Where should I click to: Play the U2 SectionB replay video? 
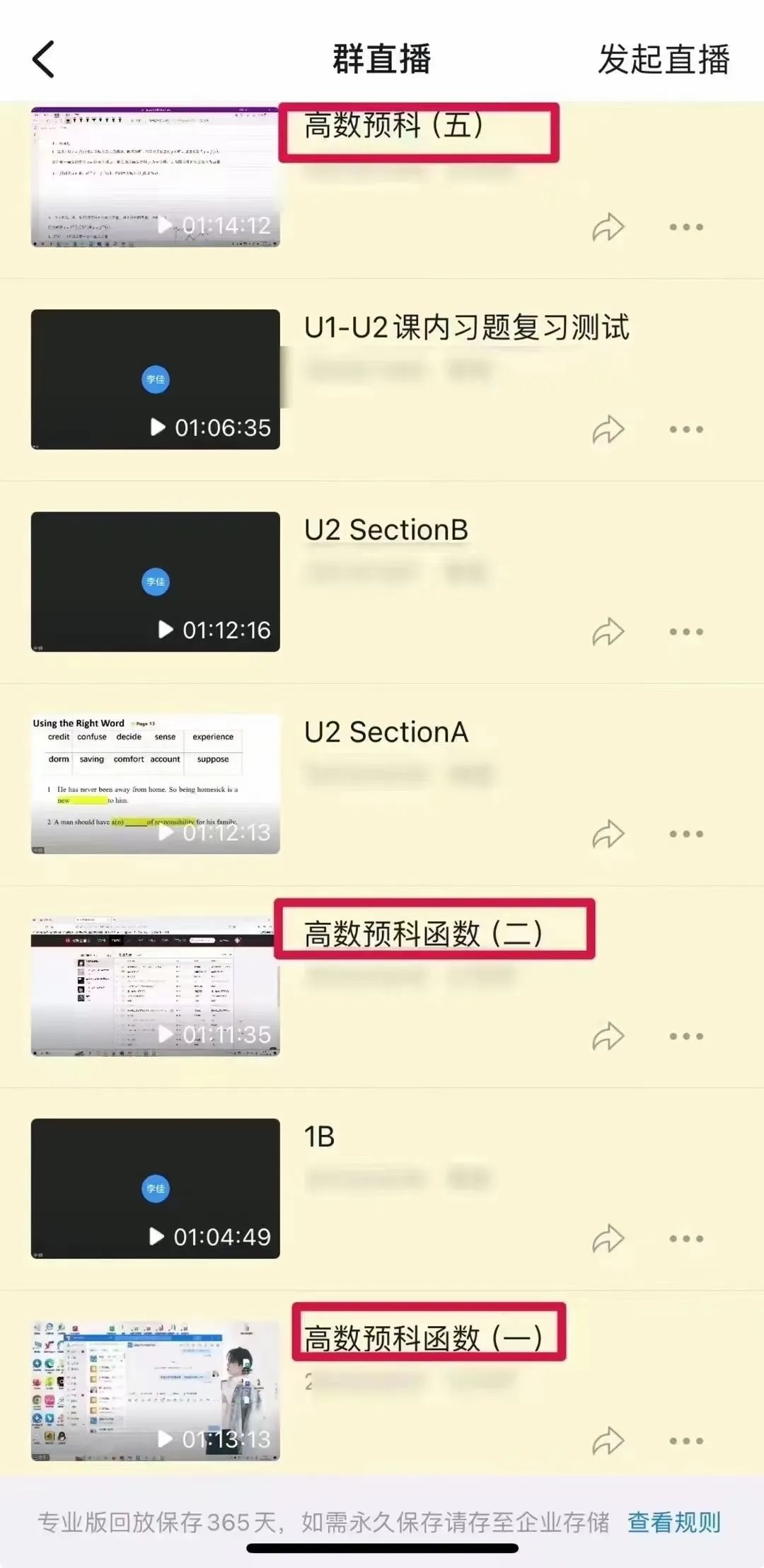point(156,582)
